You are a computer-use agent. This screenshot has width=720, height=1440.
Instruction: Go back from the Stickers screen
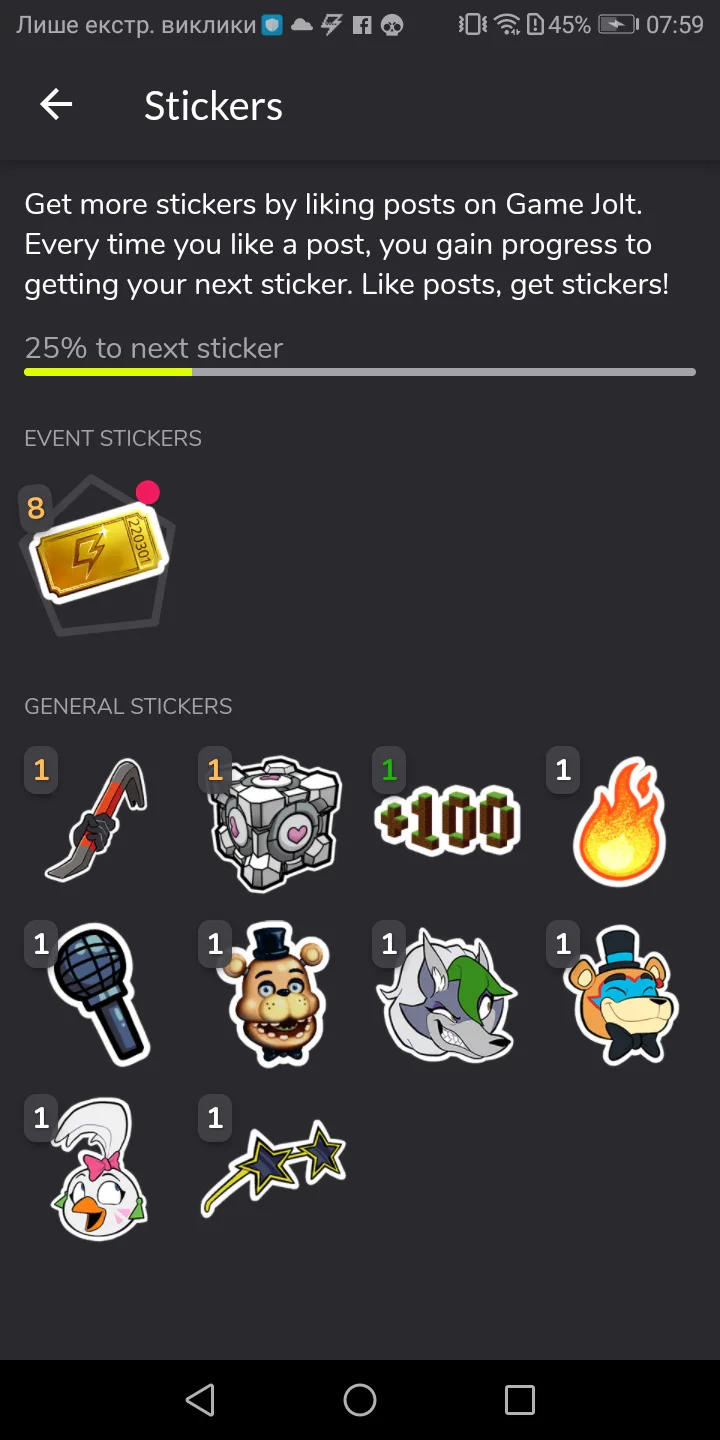click(x=56, y=105)
